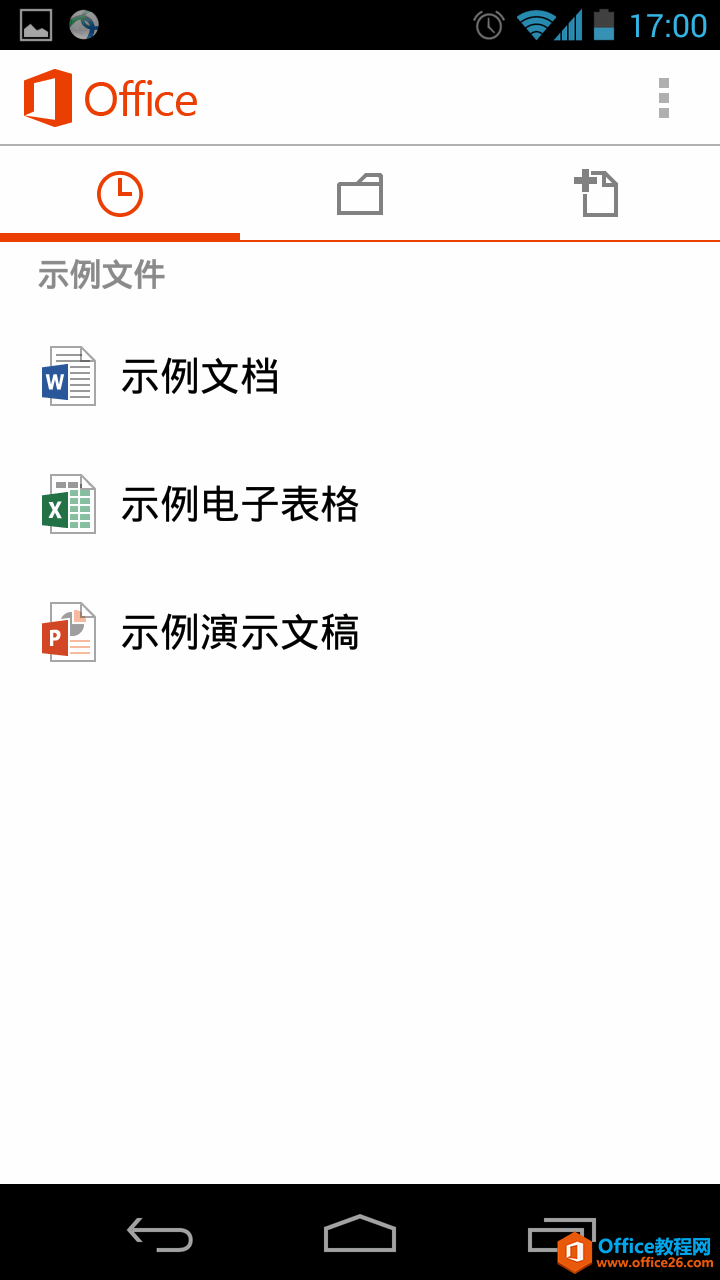Open the 示例演示文稿 PowerPoint presentation icon
Viewport: 720px width, 1280px height.
pyautogui.click(x=67, y=632)
